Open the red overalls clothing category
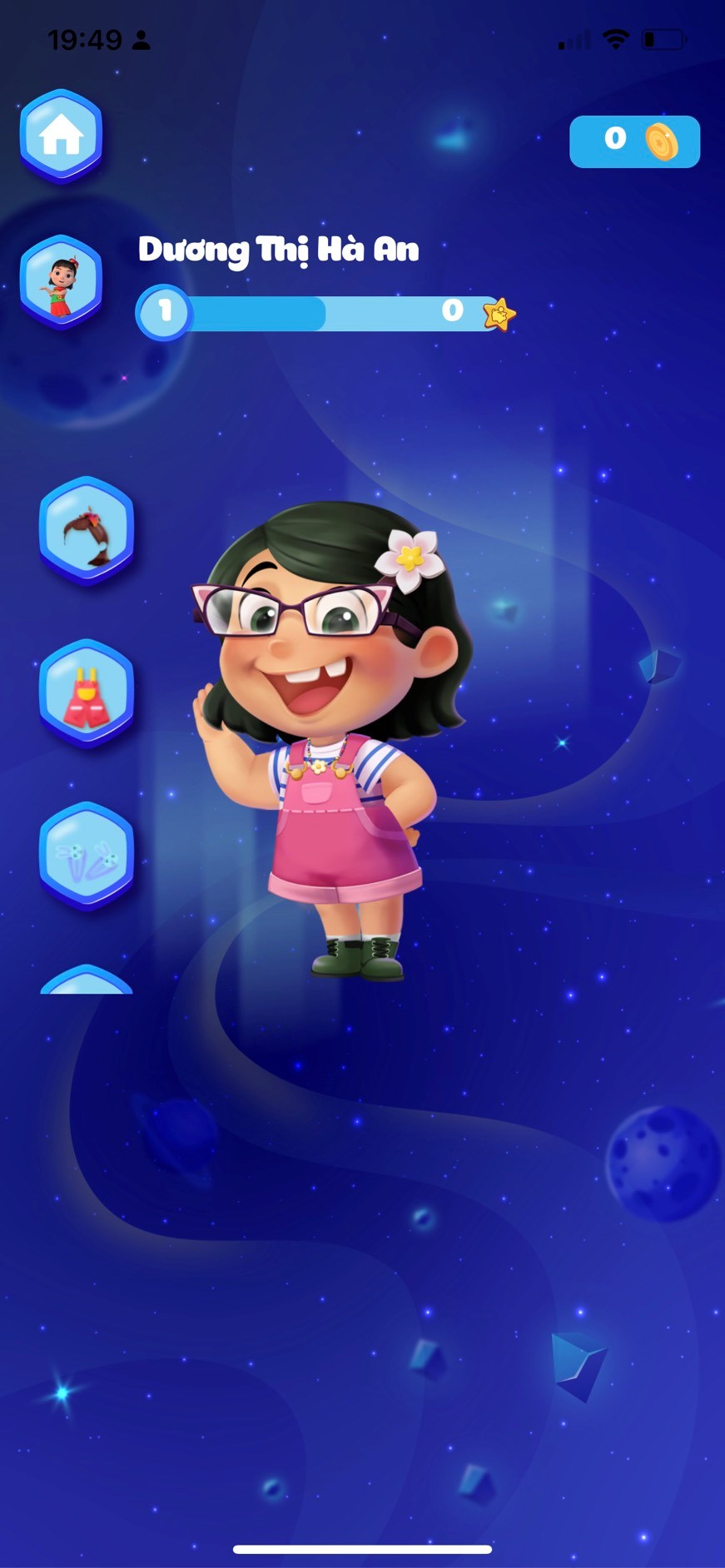Screen dimensions: 725x1568 tap(87, 692)
